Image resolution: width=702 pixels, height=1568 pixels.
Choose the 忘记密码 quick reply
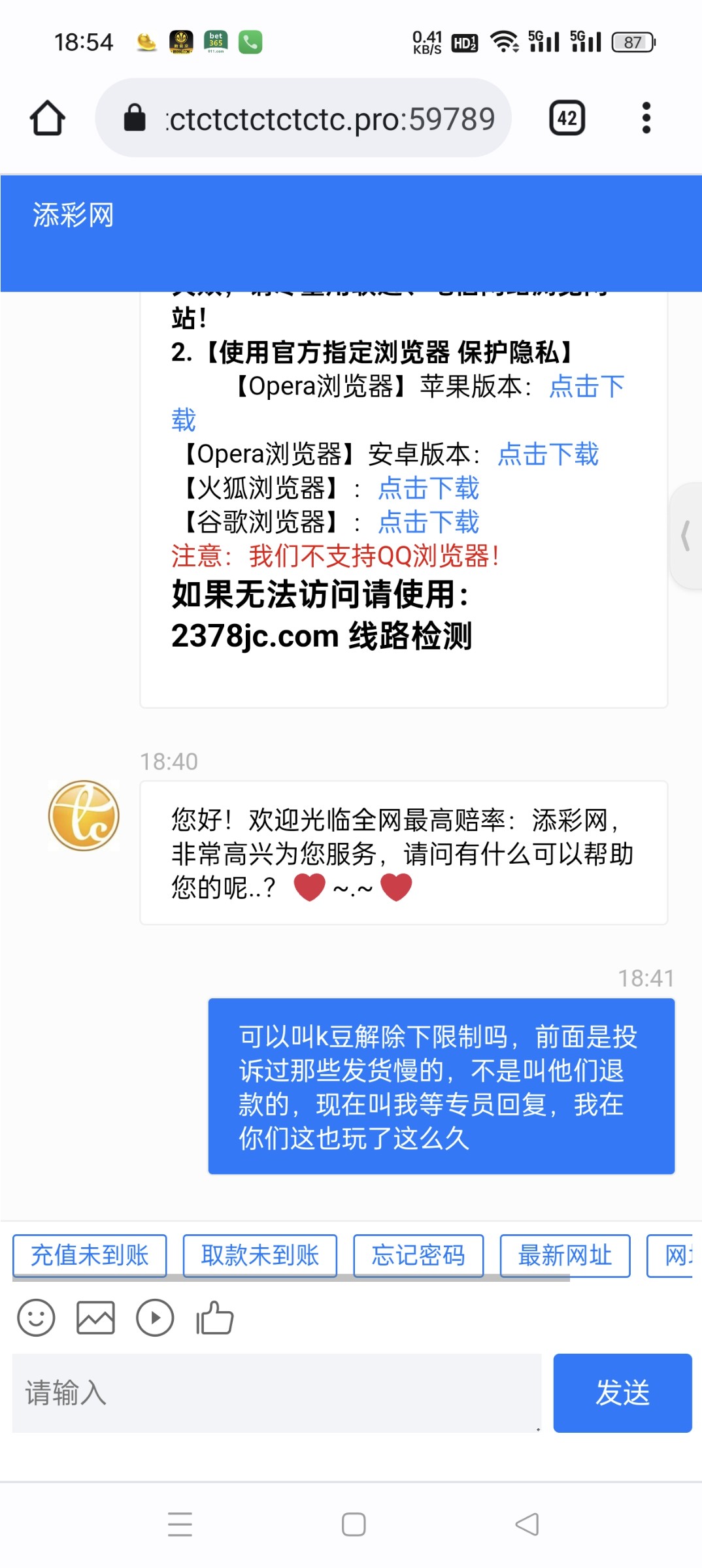(418, 1255)
